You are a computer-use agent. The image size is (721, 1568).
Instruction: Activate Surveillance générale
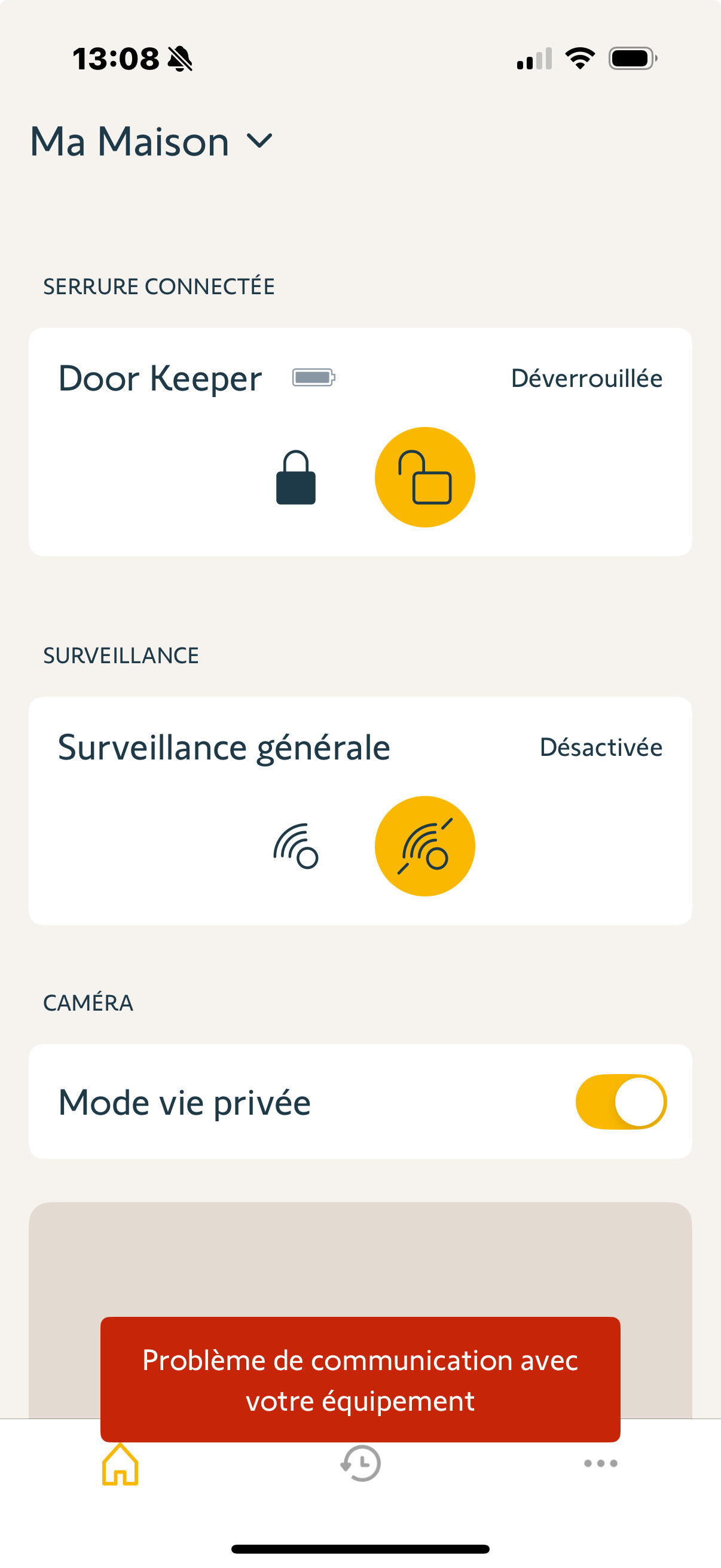tap(296, 846)
